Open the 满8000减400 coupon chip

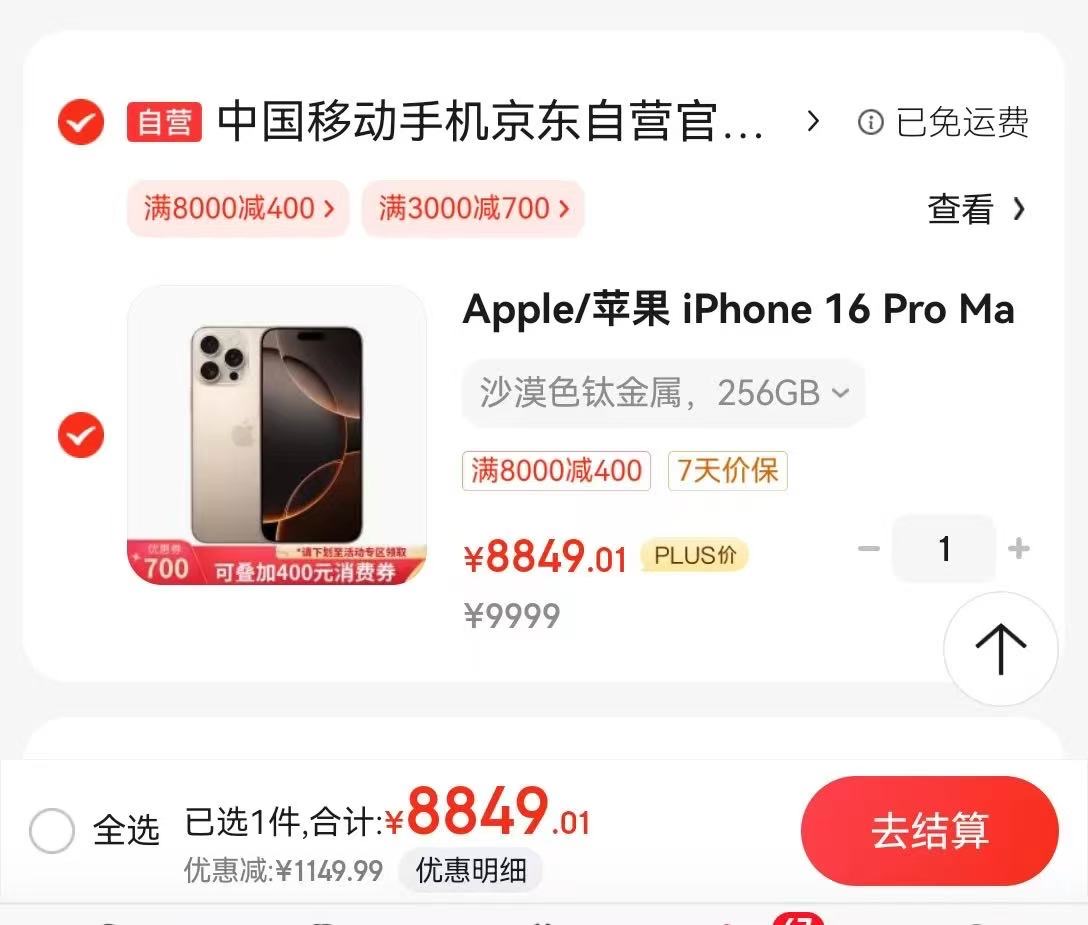[x=238, y=209]
